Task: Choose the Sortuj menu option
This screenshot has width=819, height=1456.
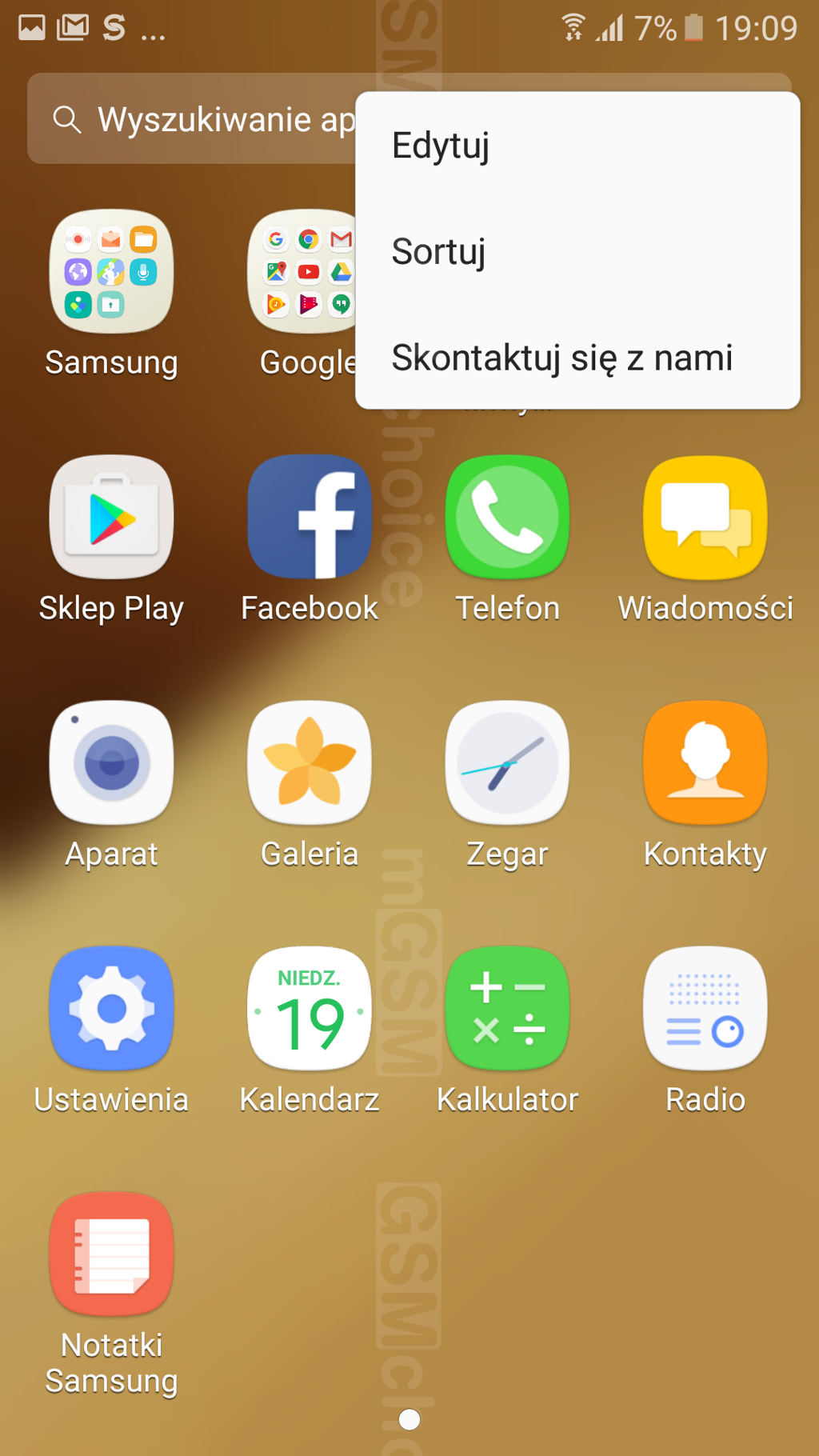Action: (x=439, y=252)
